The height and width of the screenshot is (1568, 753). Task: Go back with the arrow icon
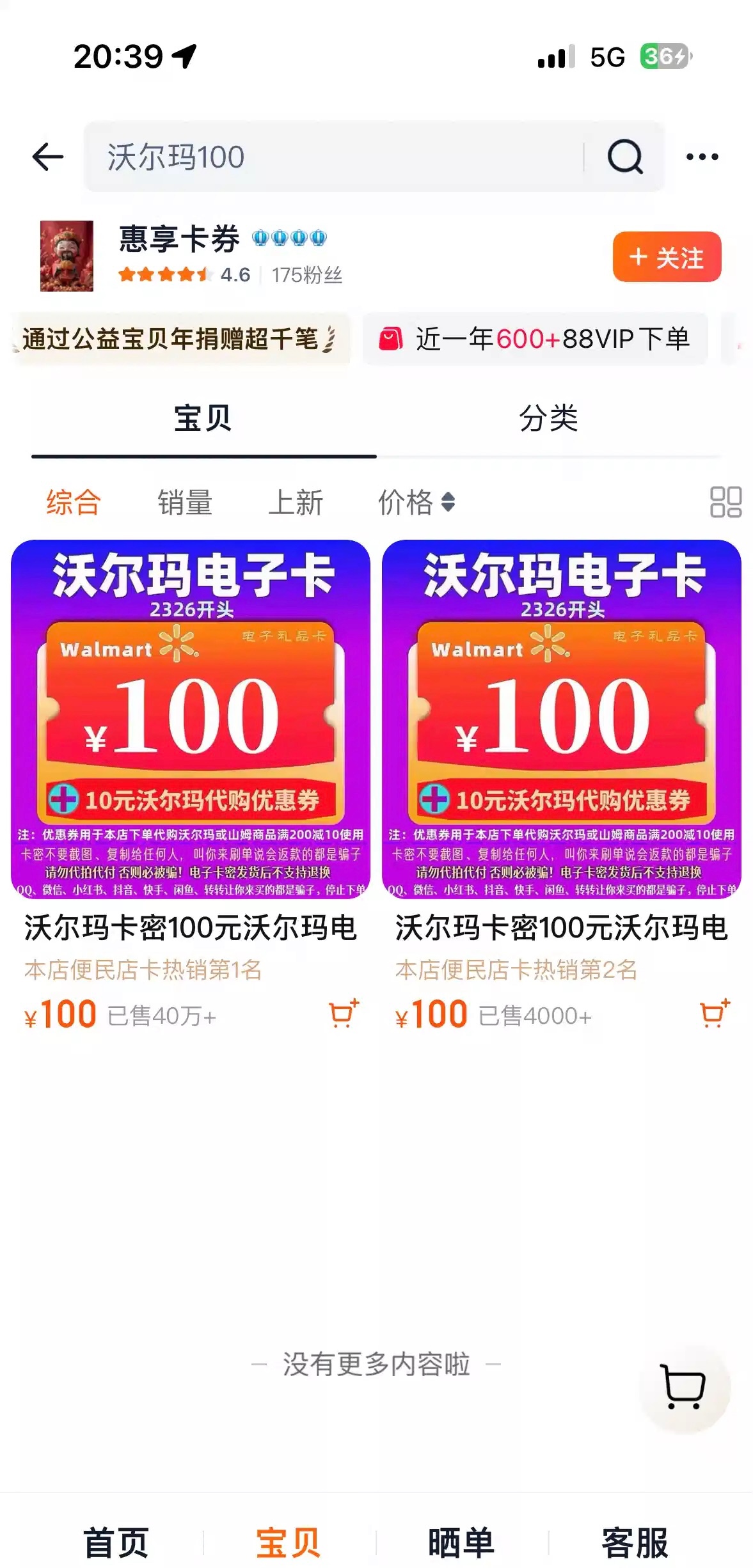[48, 157]
